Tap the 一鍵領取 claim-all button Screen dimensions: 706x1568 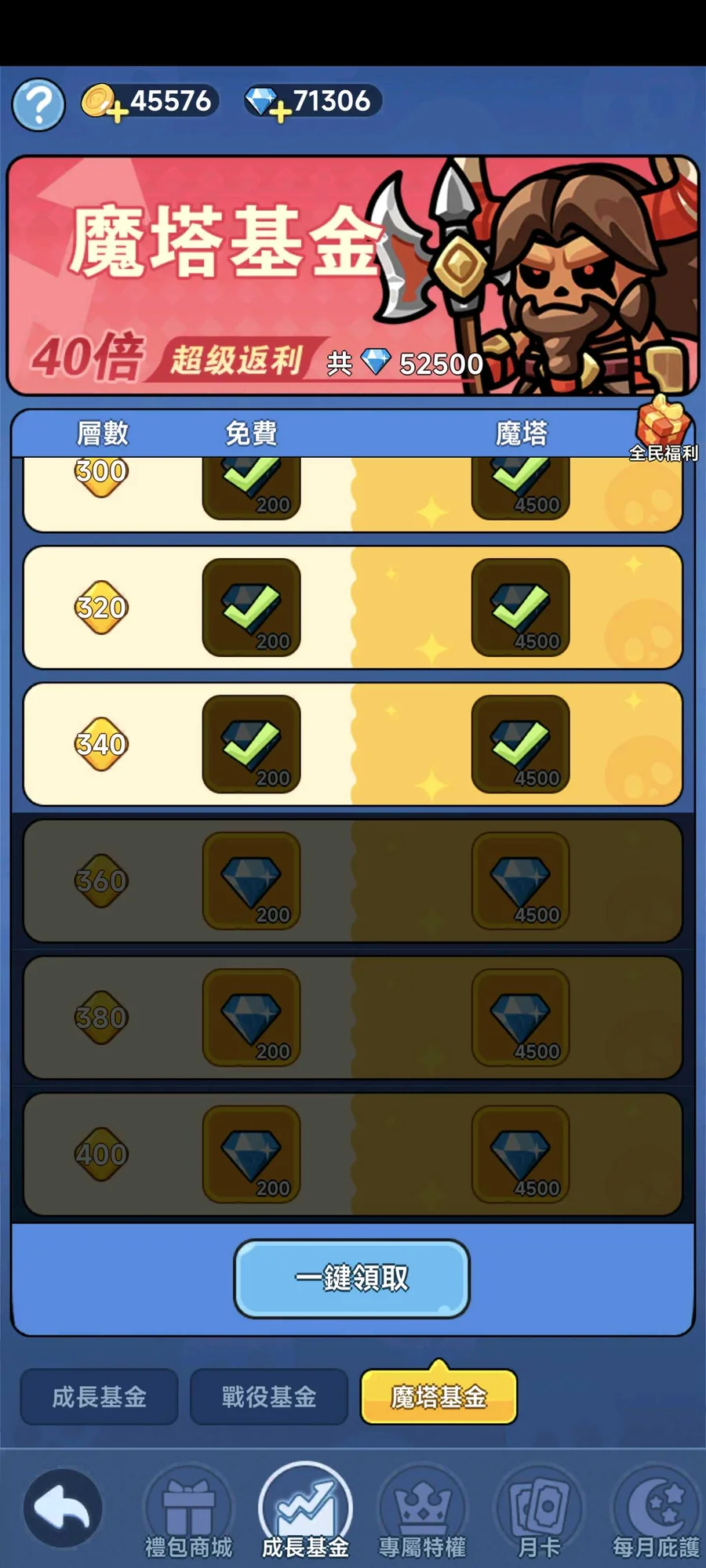(351, 1279)
